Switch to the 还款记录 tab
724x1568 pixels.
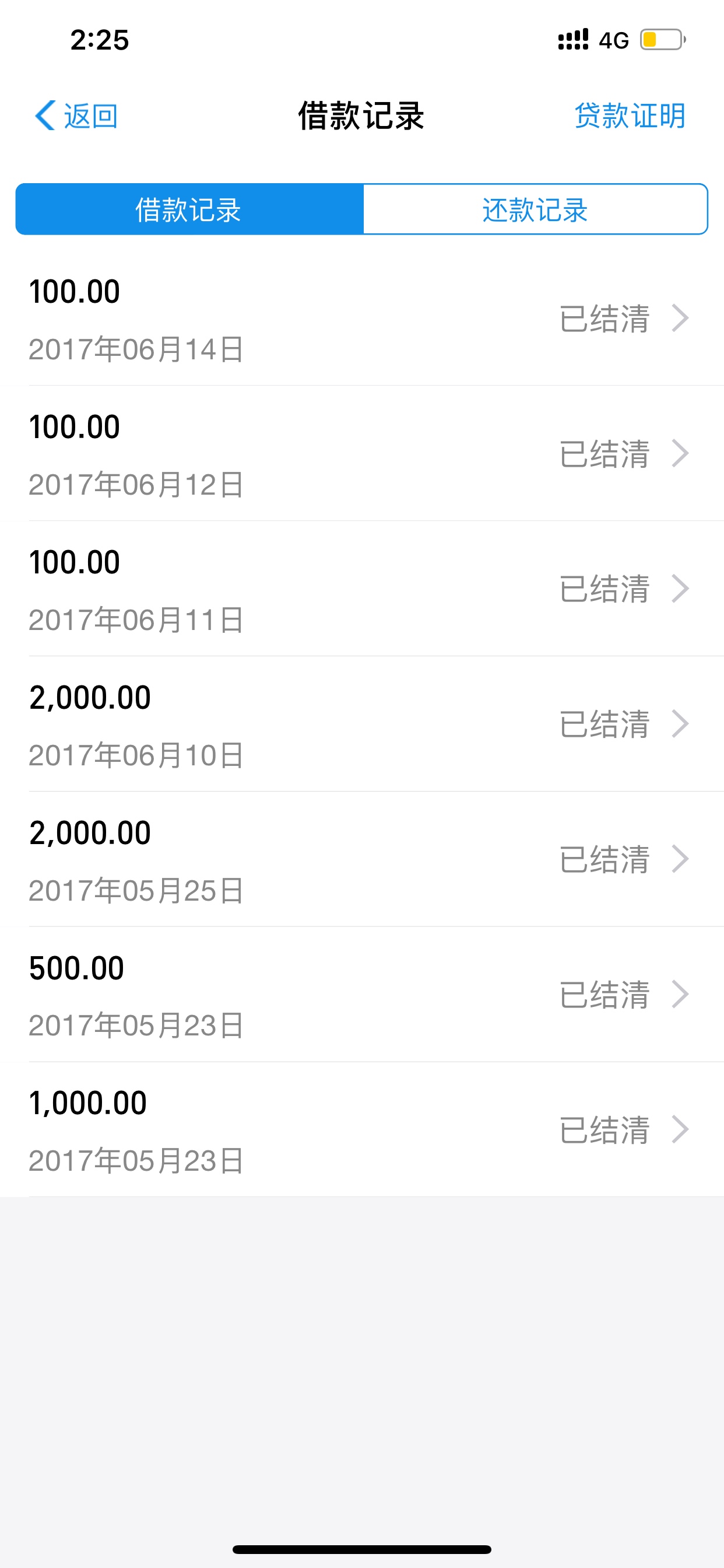535,209
